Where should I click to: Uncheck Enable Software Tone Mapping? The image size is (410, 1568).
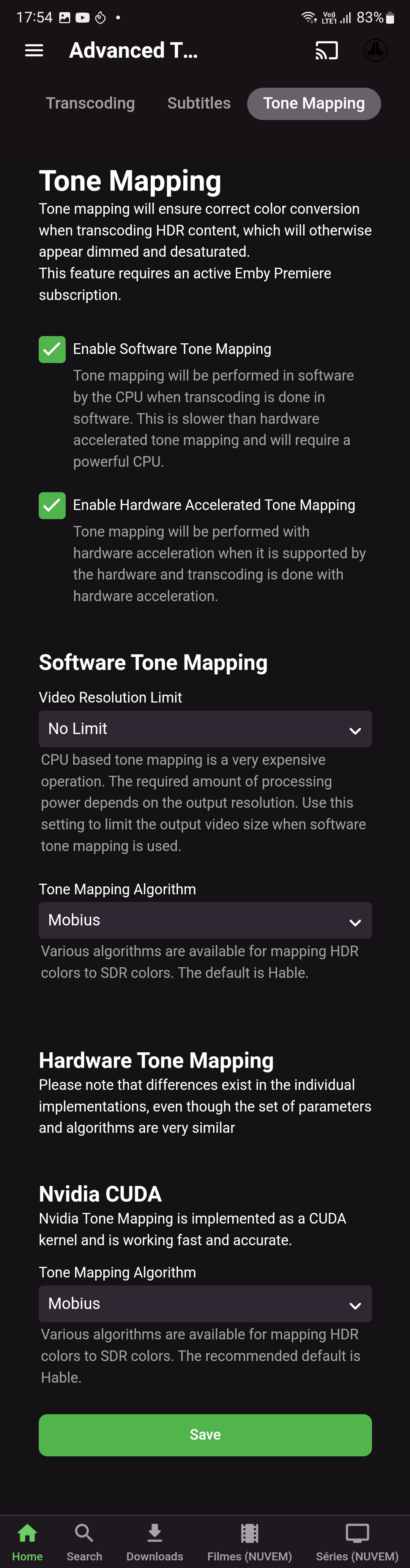tap(52, 349)
